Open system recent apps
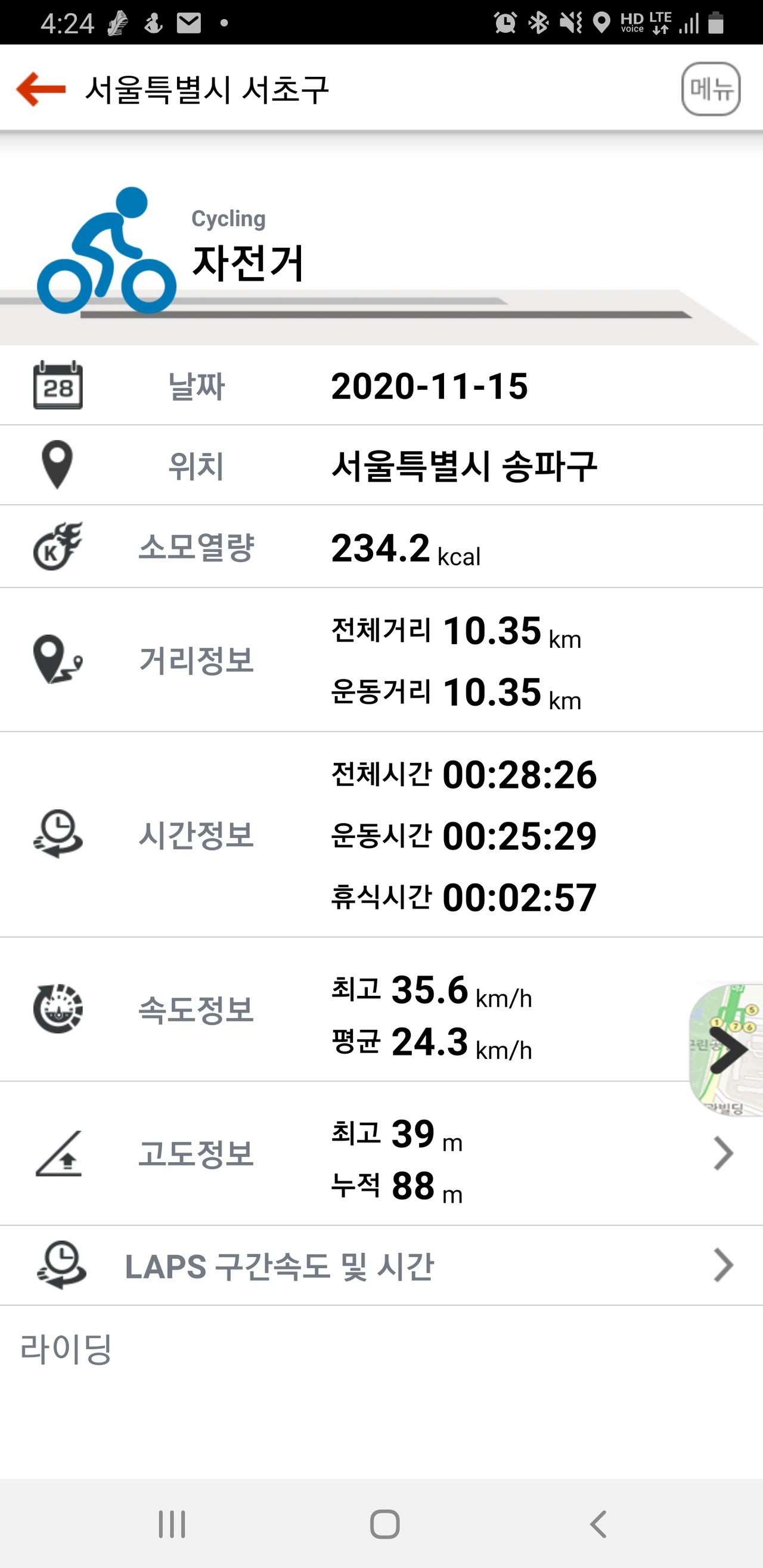 coord(172,1524)
